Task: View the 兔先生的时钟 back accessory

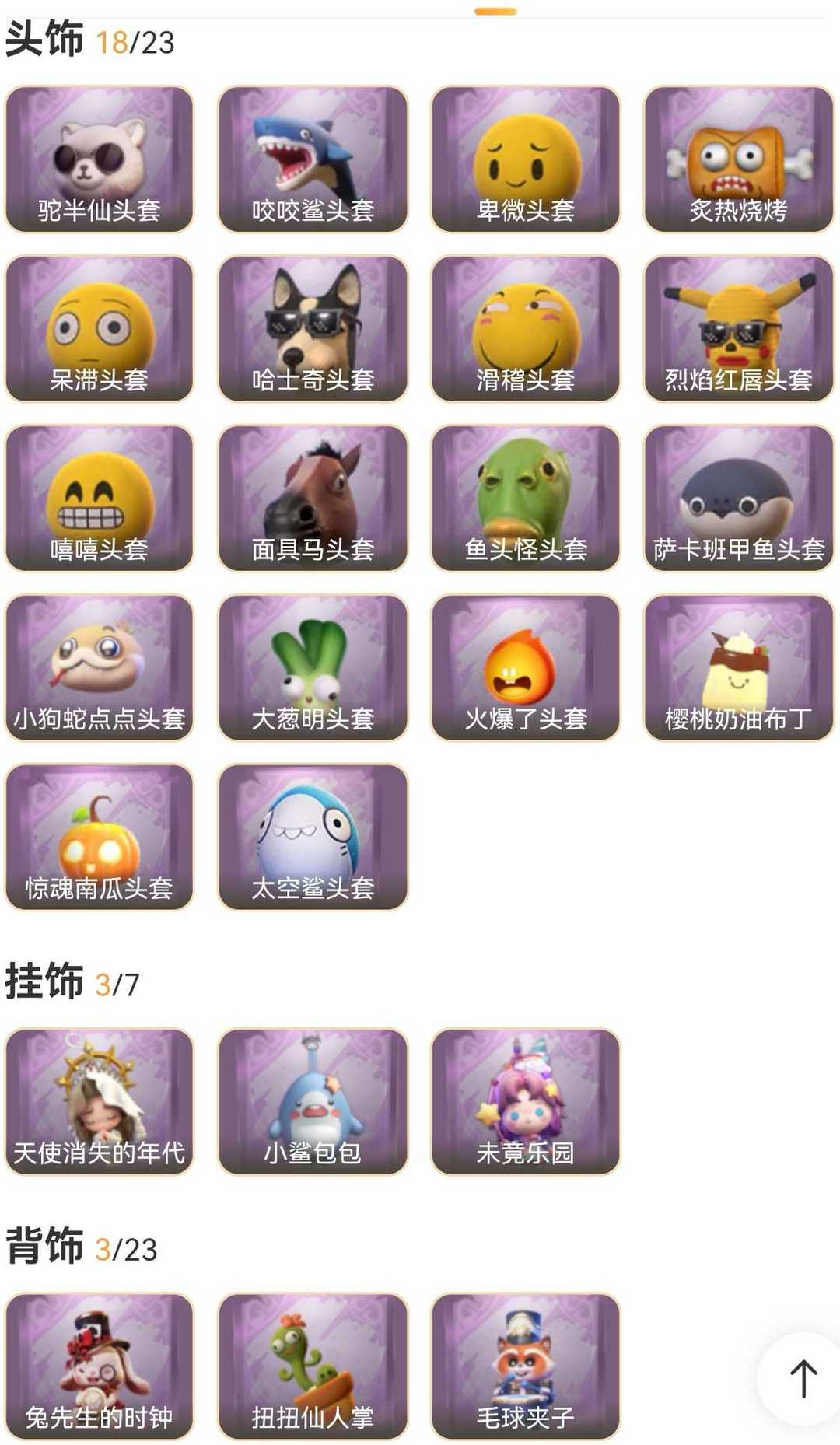Action: click(100, 1366)
